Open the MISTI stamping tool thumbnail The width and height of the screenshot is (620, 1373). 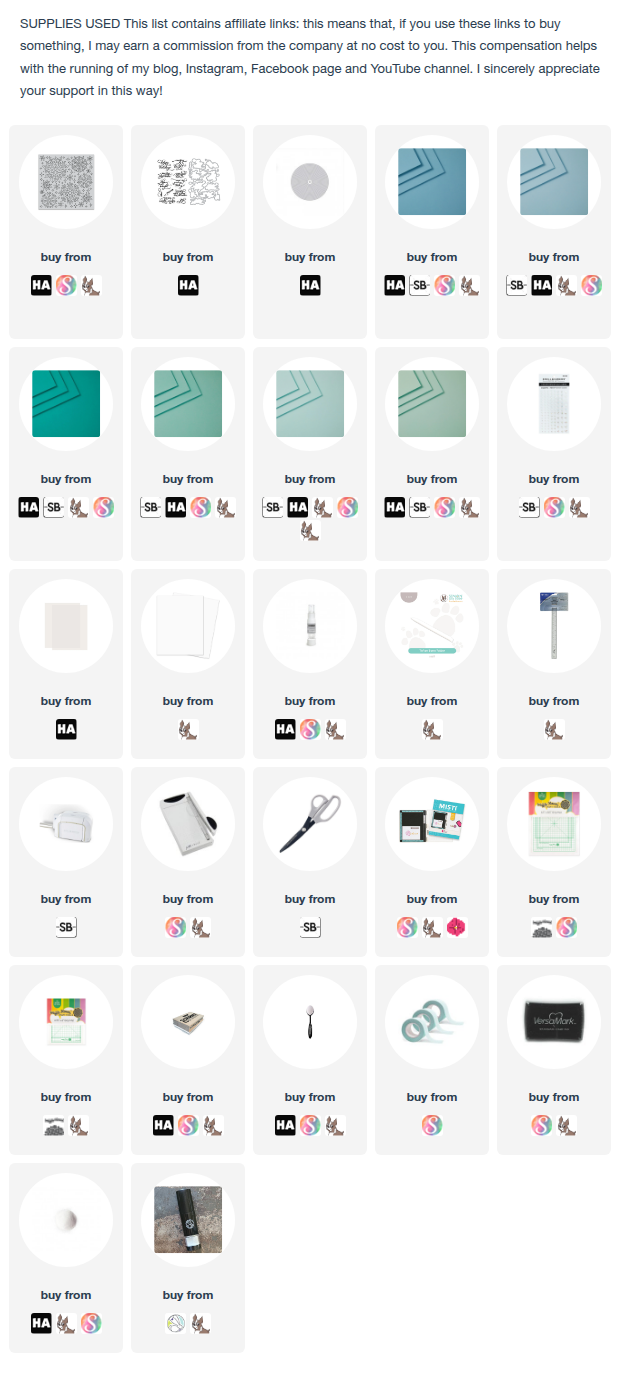[432, 824]
